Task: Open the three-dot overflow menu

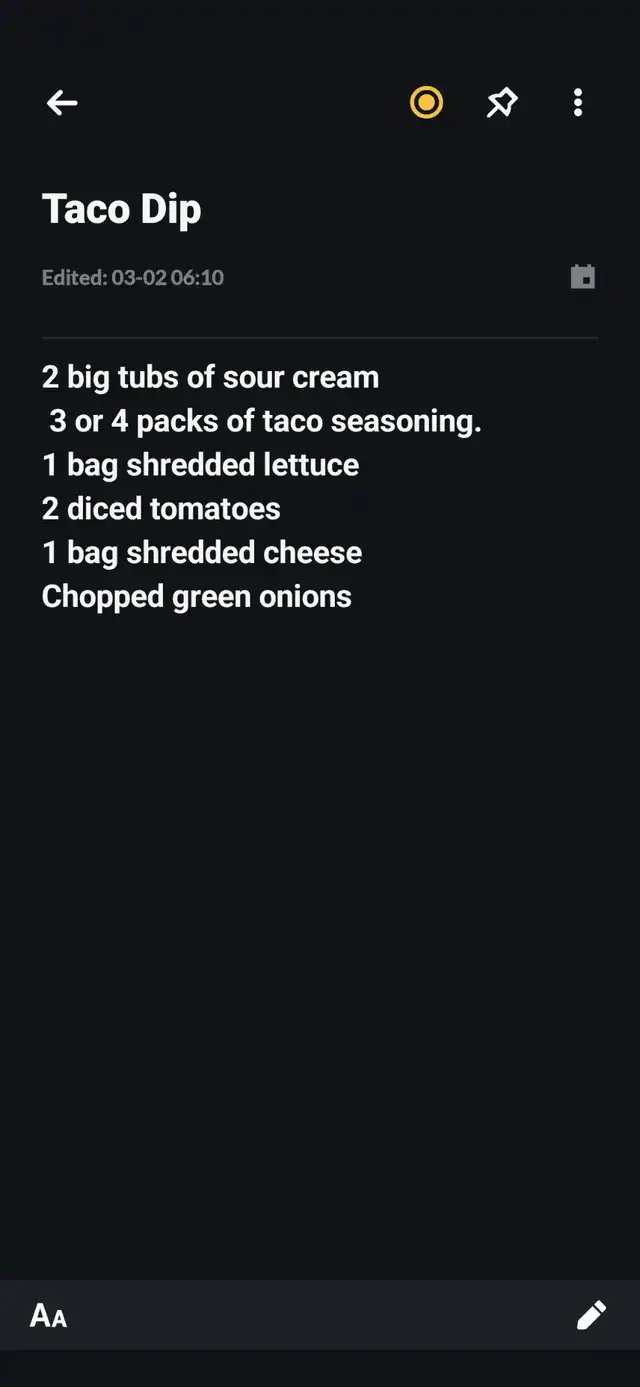Action: click(x=578, y=102)
